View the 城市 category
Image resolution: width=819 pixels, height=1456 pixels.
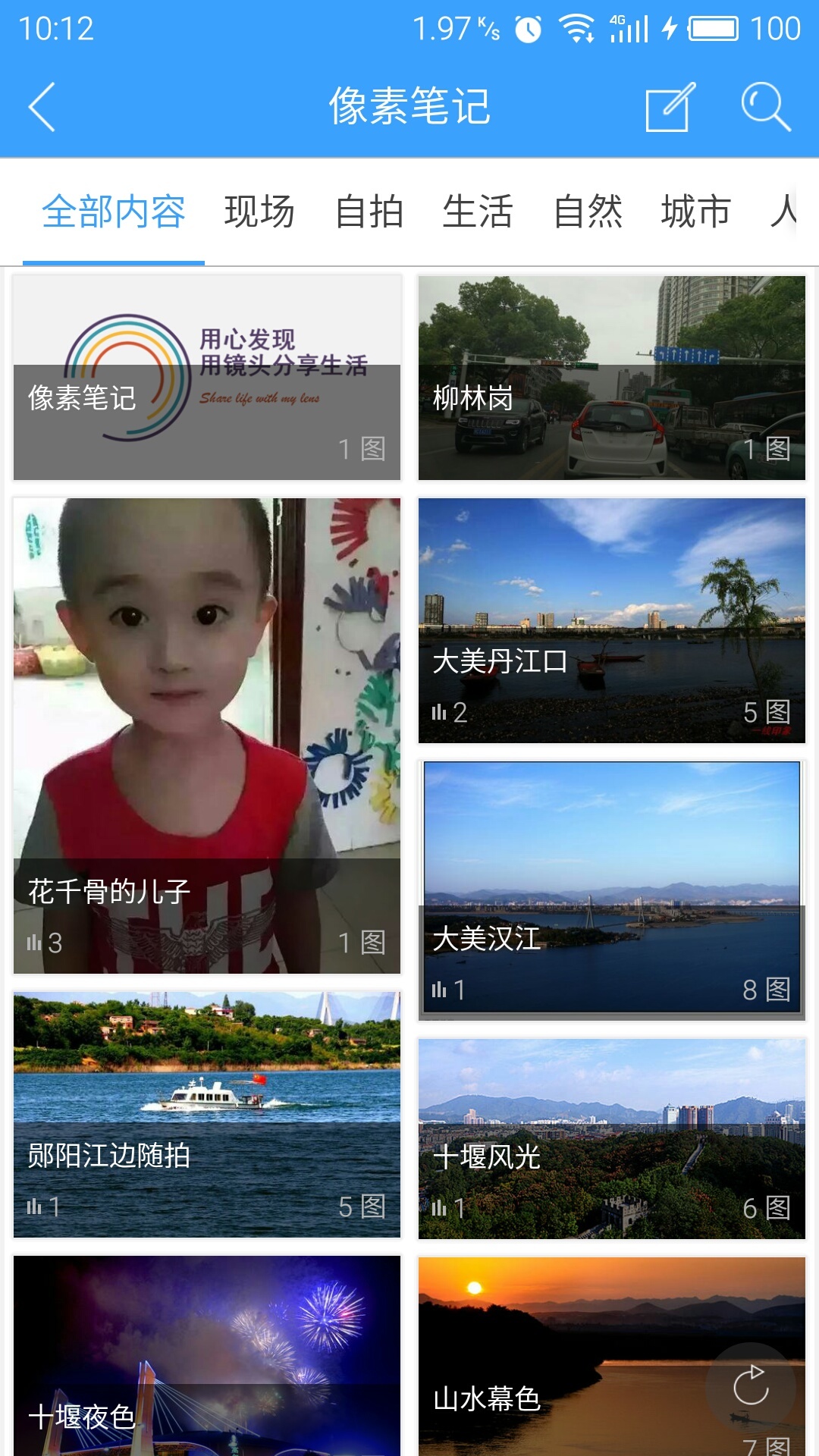[x=695, y=212]
